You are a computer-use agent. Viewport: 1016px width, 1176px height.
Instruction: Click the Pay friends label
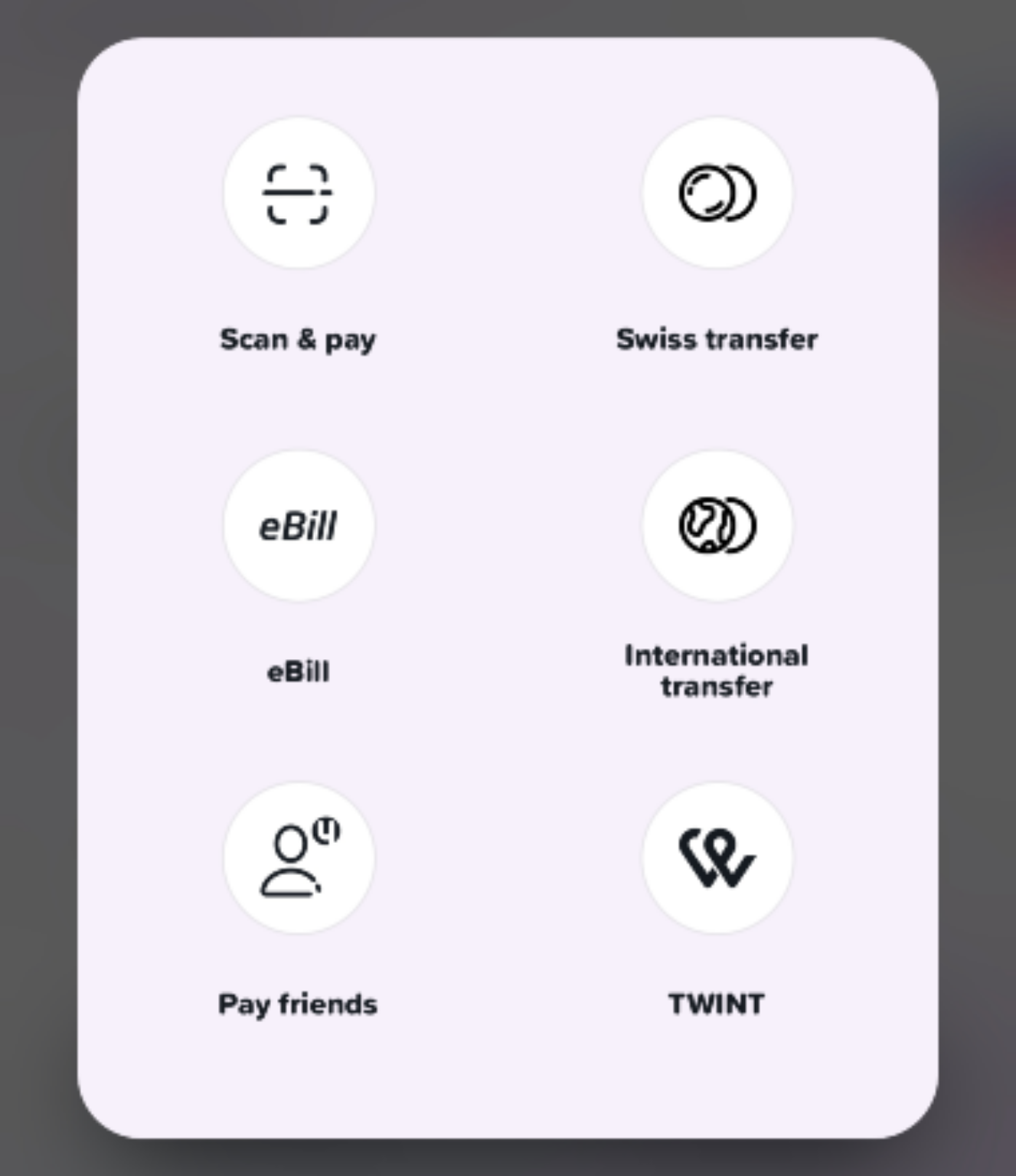(x=298, y=1003)
